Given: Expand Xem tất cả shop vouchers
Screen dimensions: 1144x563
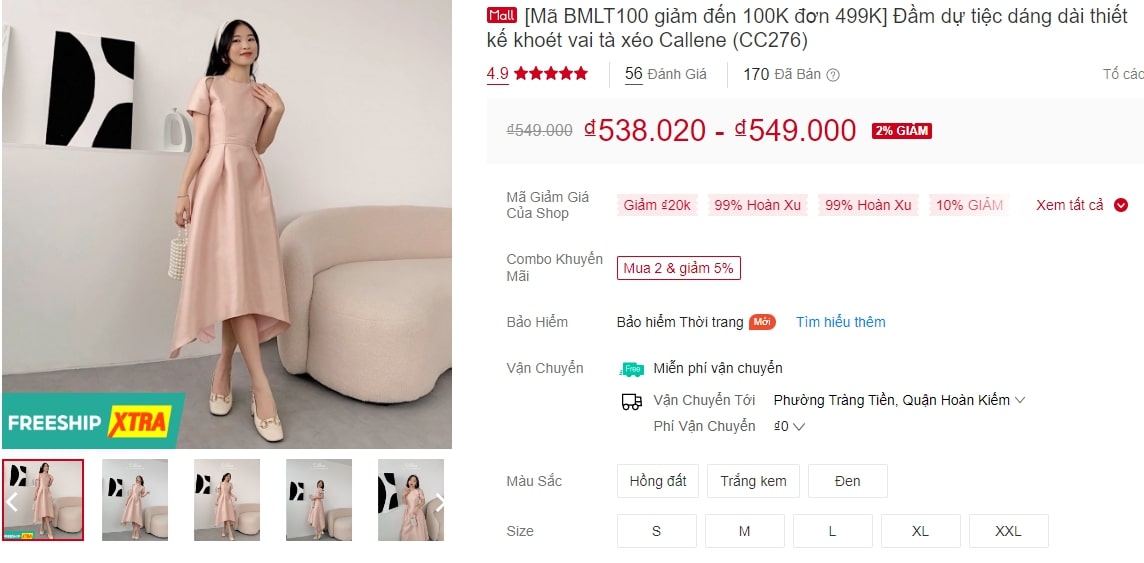Looking at the screenshot, I should (1081, 205).
